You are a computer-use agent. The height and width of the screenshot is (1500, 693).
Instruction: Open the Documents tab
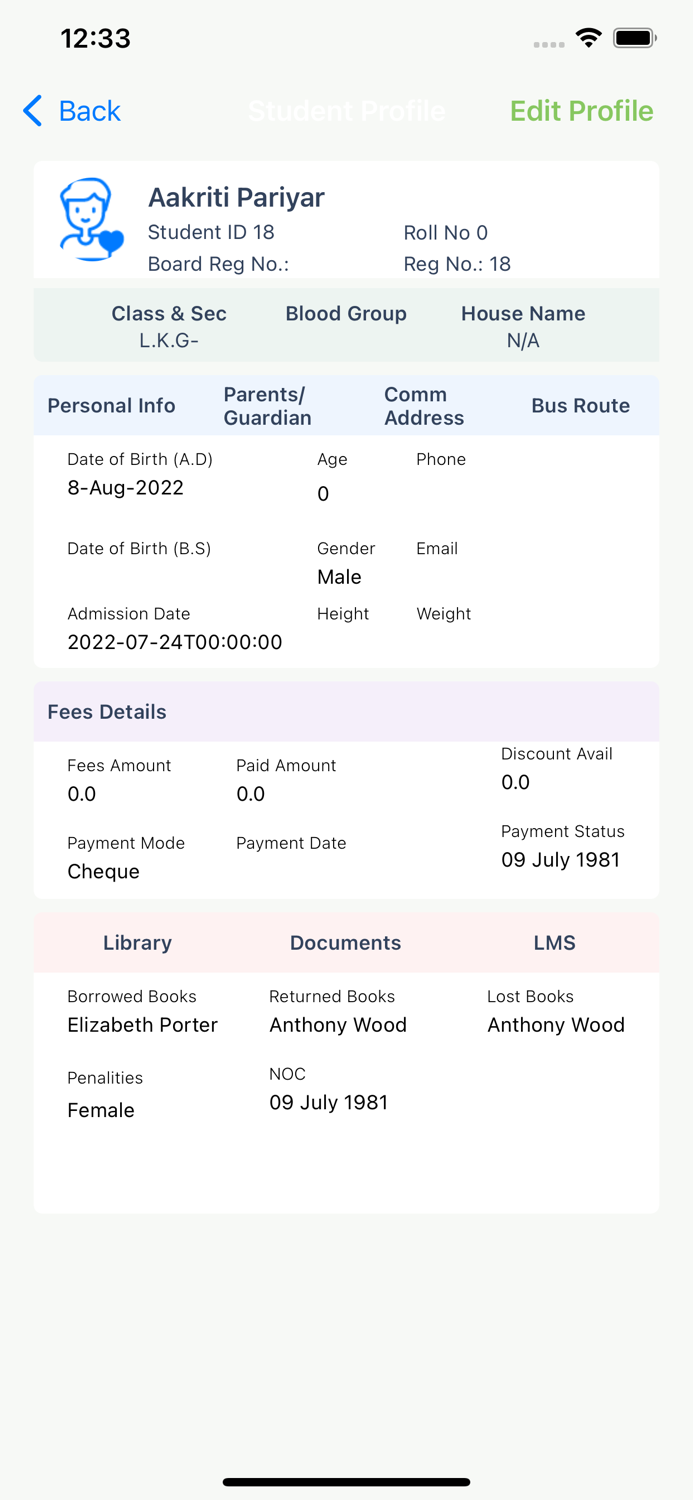(345, 943)
